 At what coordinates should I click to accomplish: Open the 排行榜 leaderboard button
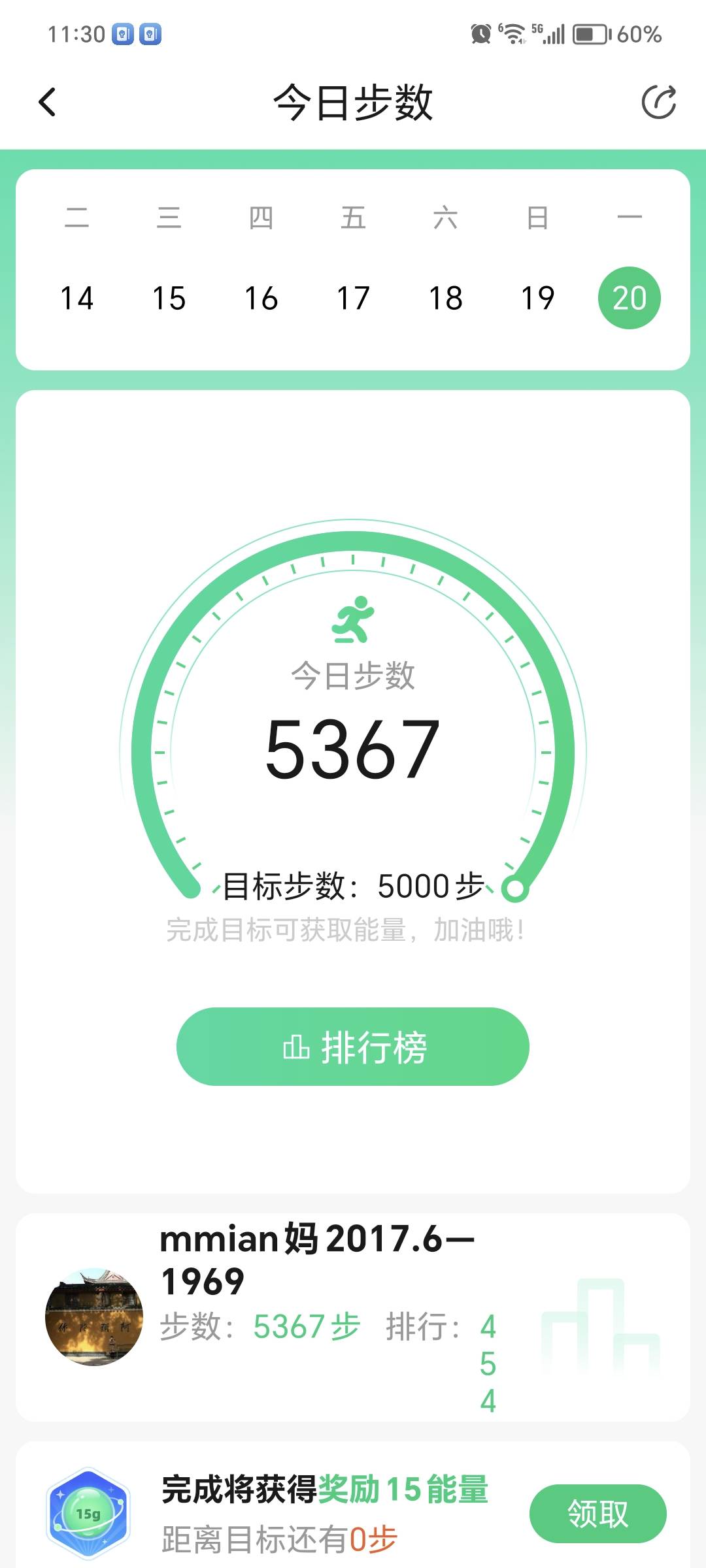[x=353, y=1045]
